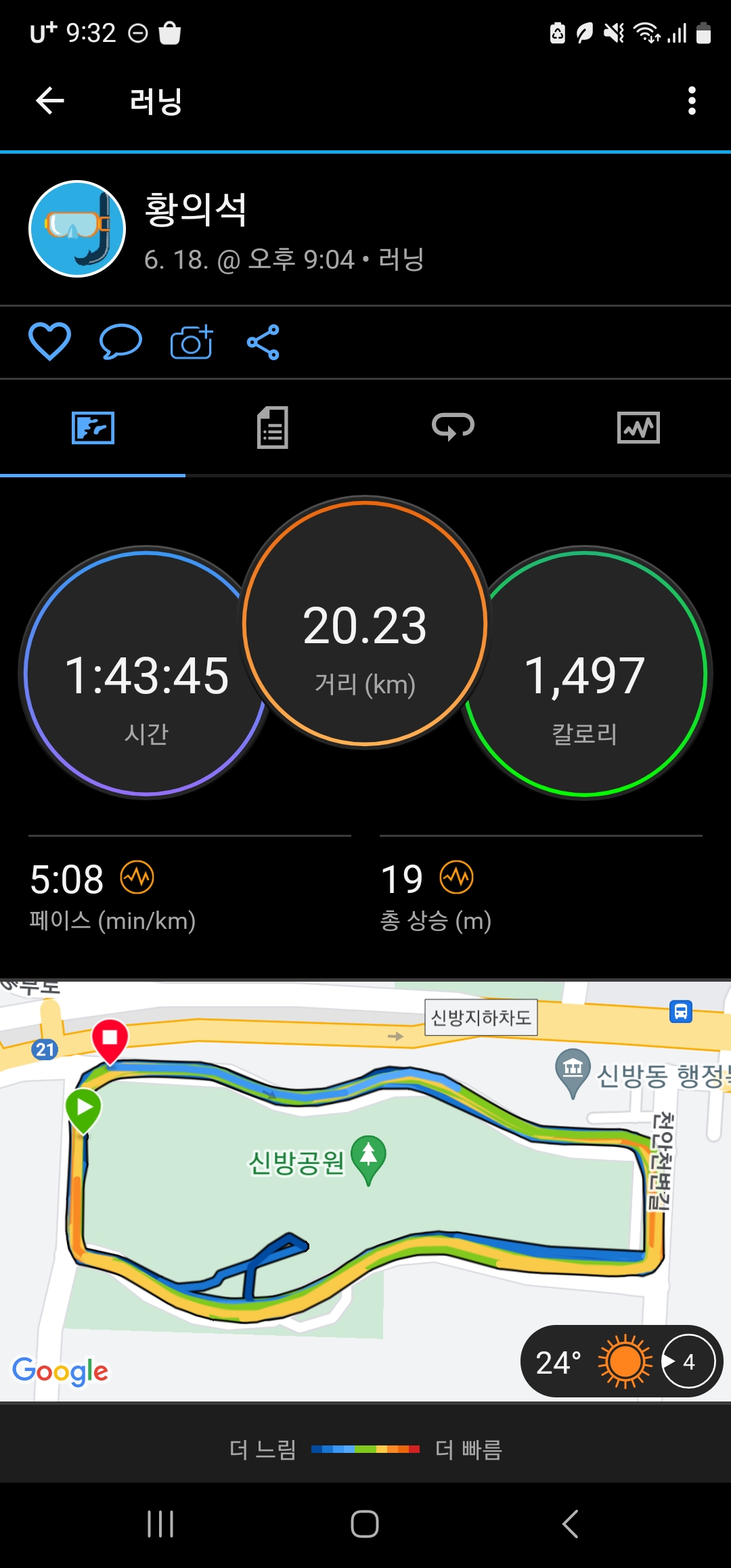Open recent apps from navigation bar
This screenshot has width=731, height=1568.
click(x=160, y=1524)
